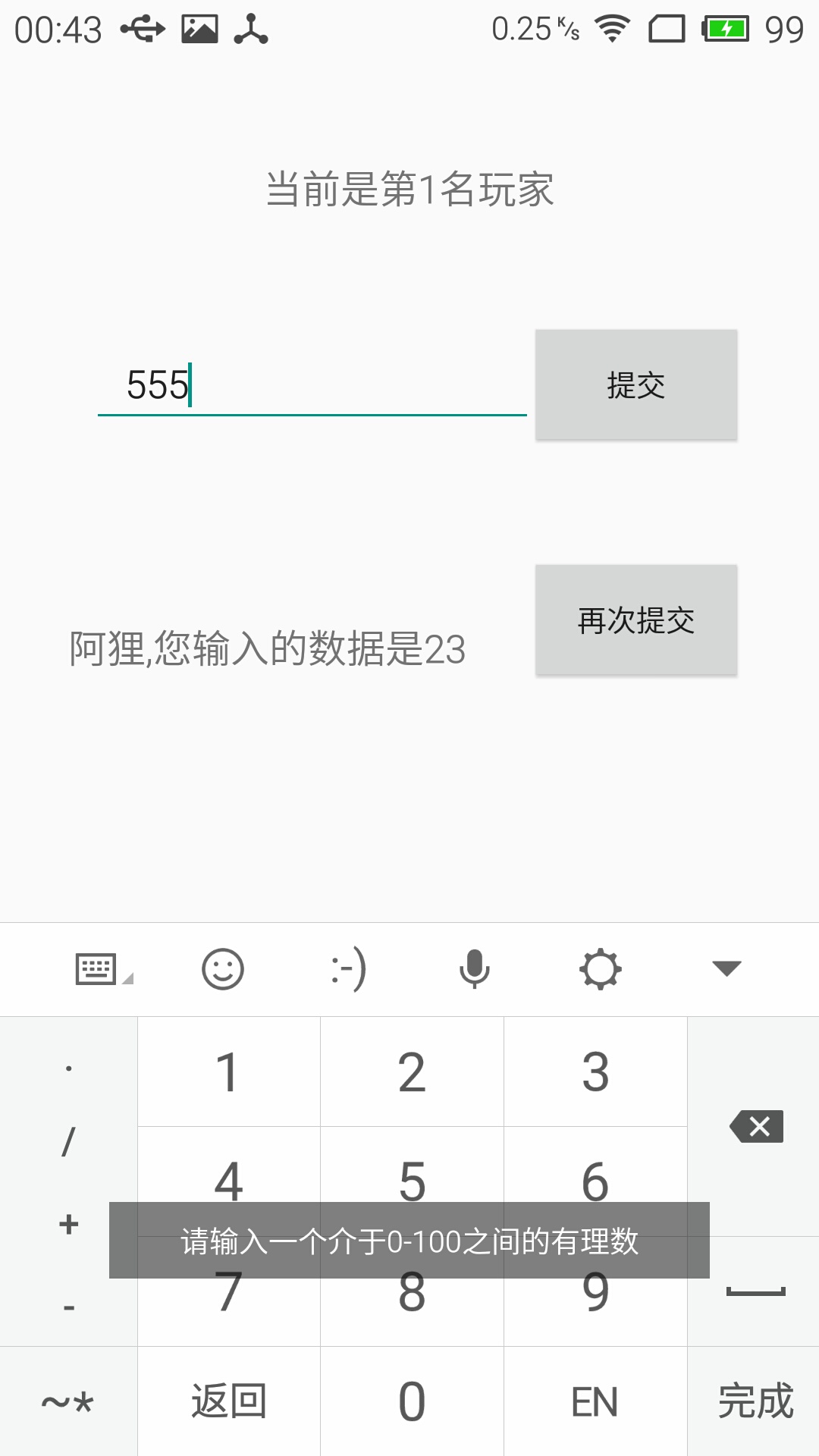Open the text emoticon :-) panel
819x1456 pixels.
pyautogui.click(x=349, y=968)
